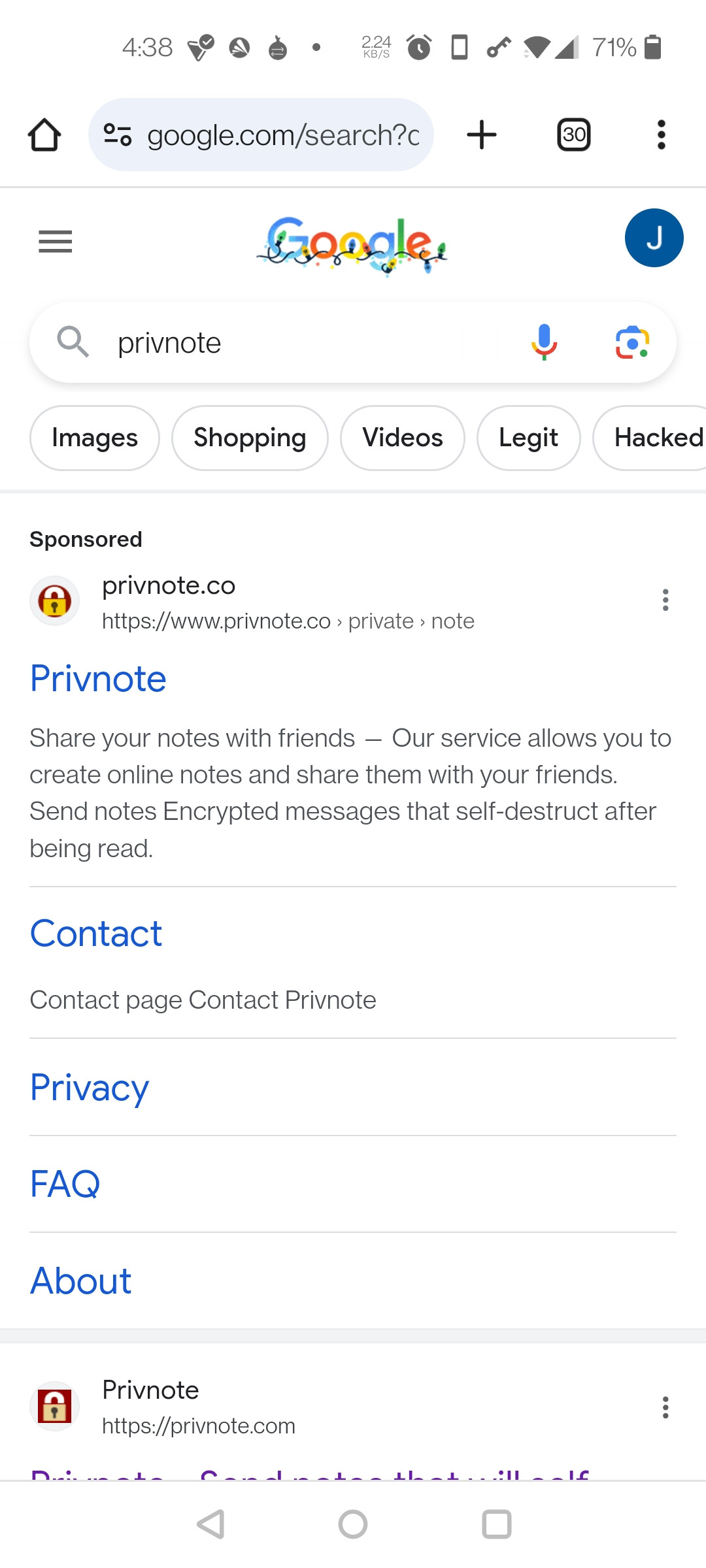
Task: Open the Contact sitelink
Action: click(96, 933)
